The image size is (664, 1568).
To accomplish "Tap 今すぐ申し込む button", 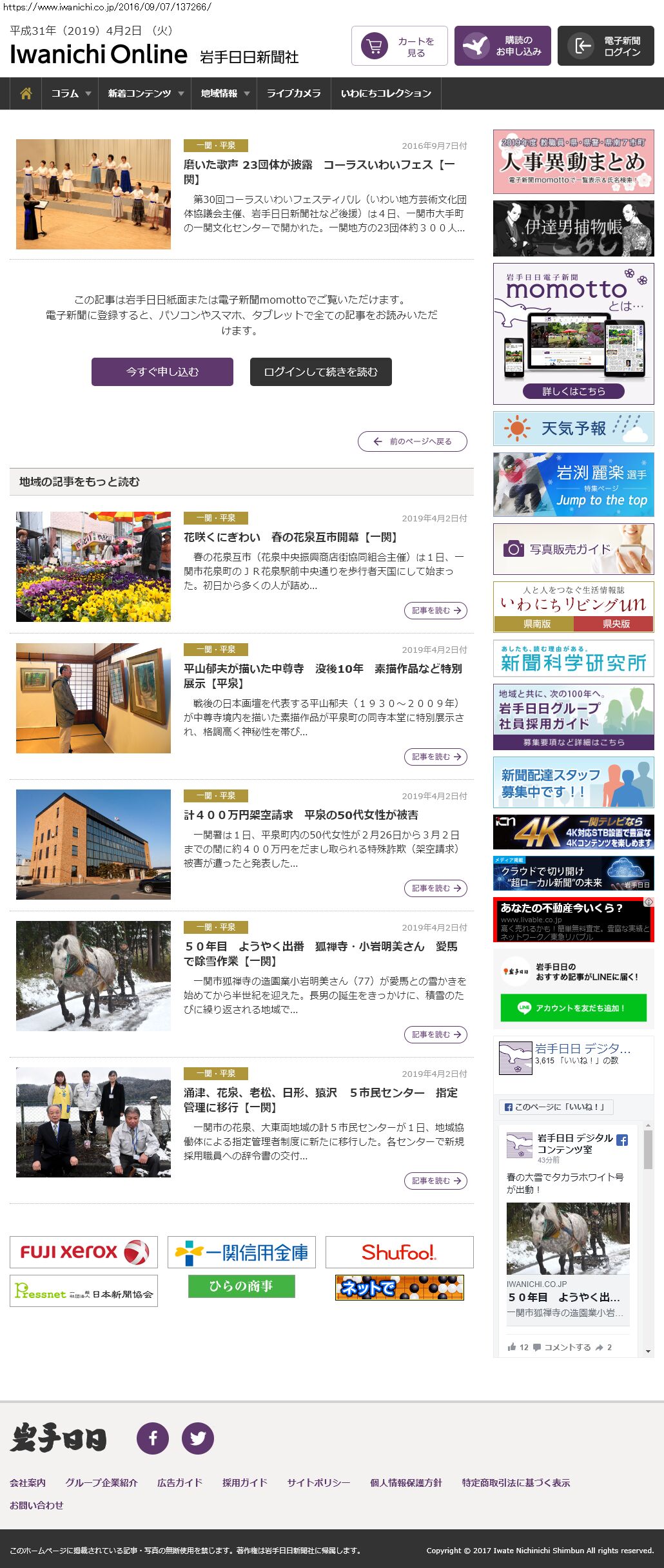I will click(162, 372).
